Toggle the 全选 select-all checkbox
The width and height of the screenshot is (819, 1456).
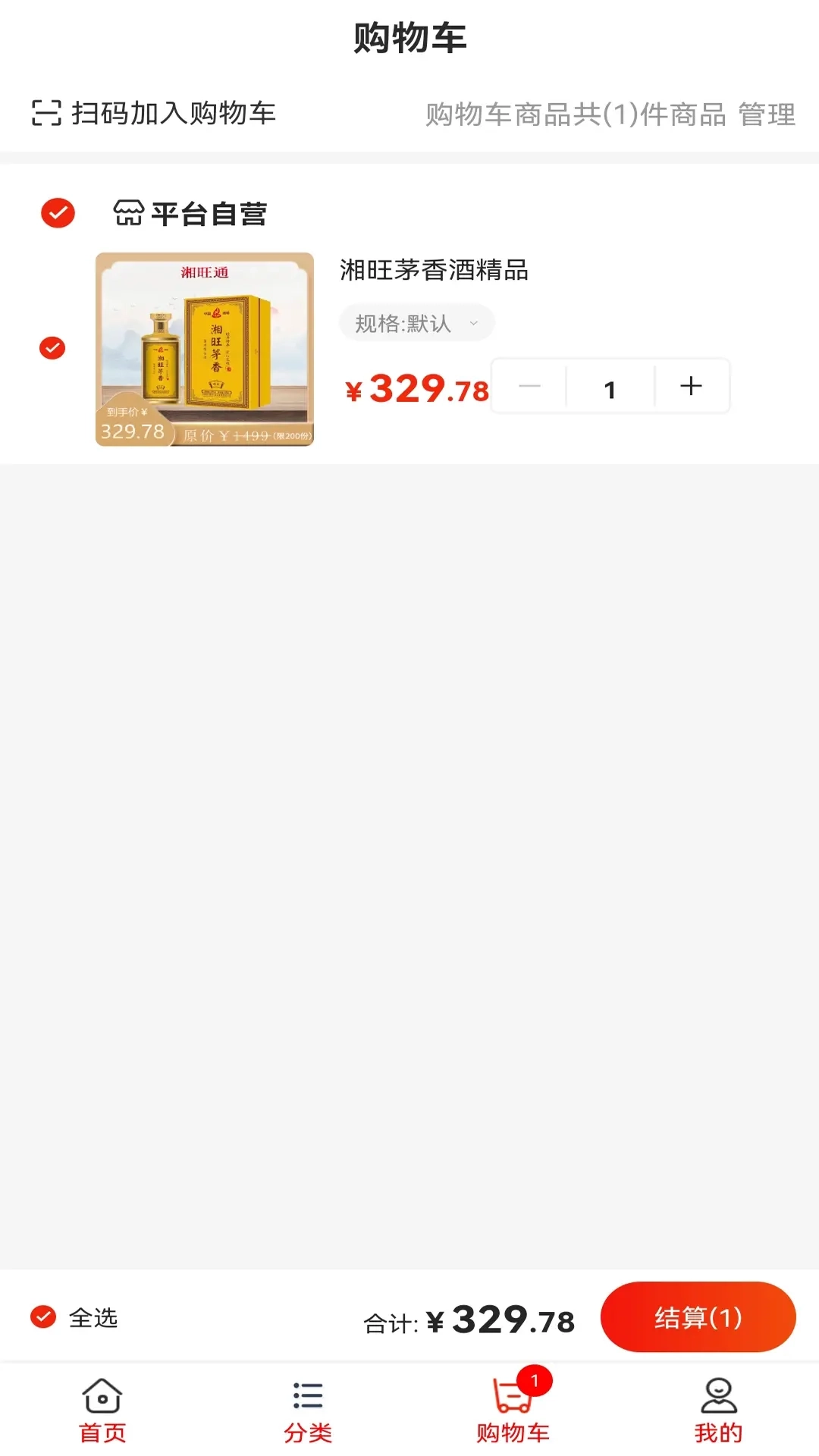(43, 1317)
